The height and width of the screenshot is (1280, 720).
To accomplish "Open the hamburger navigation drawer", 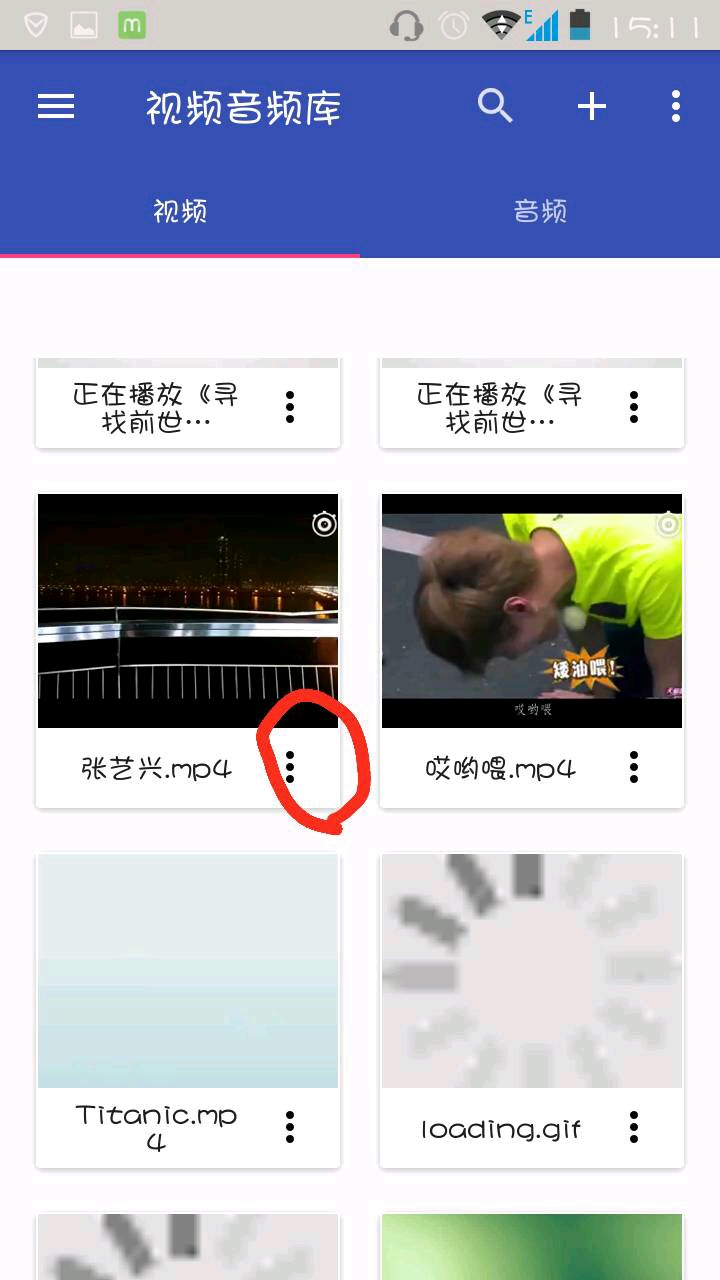I will coord(56,107).
